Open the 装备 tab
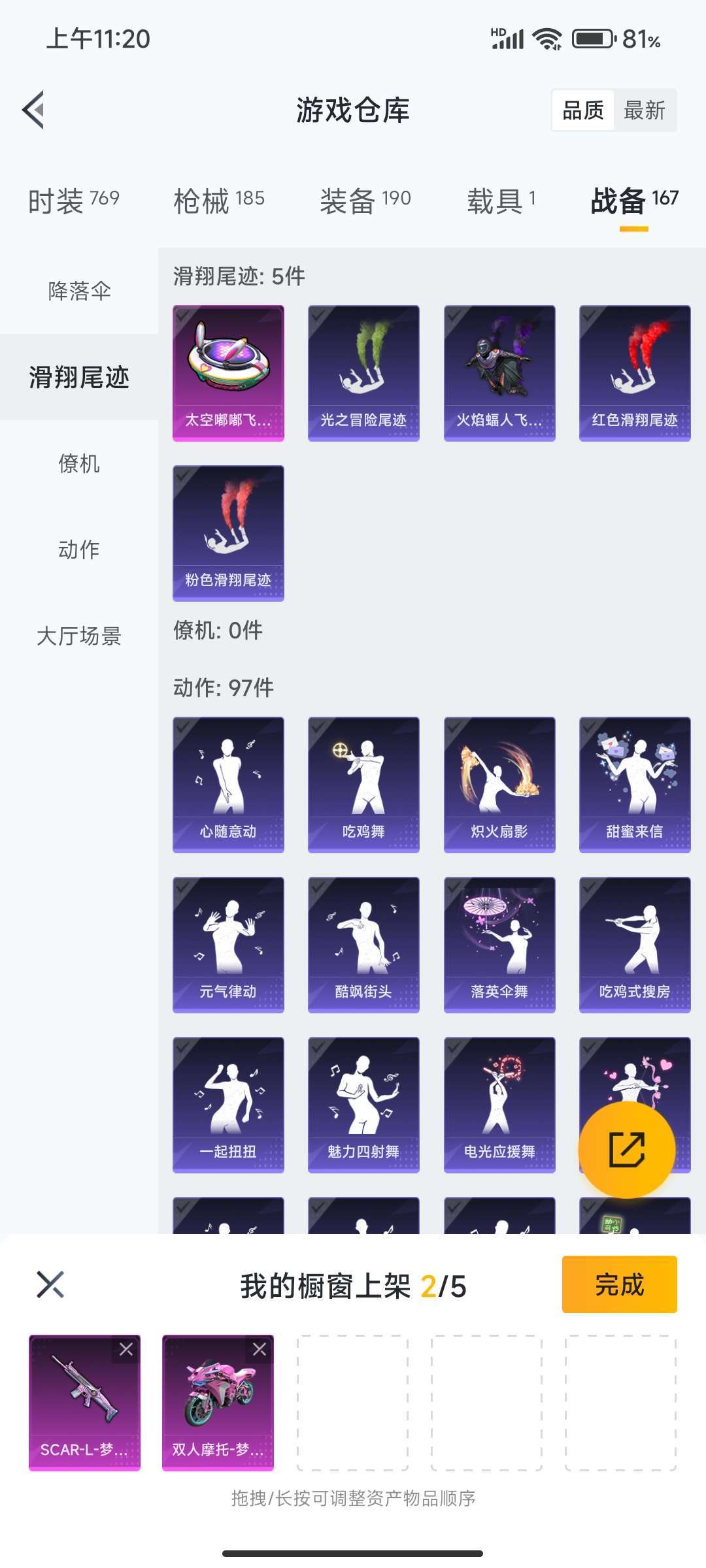Screen dimensions: 706x1568 (x=365, y=201)
